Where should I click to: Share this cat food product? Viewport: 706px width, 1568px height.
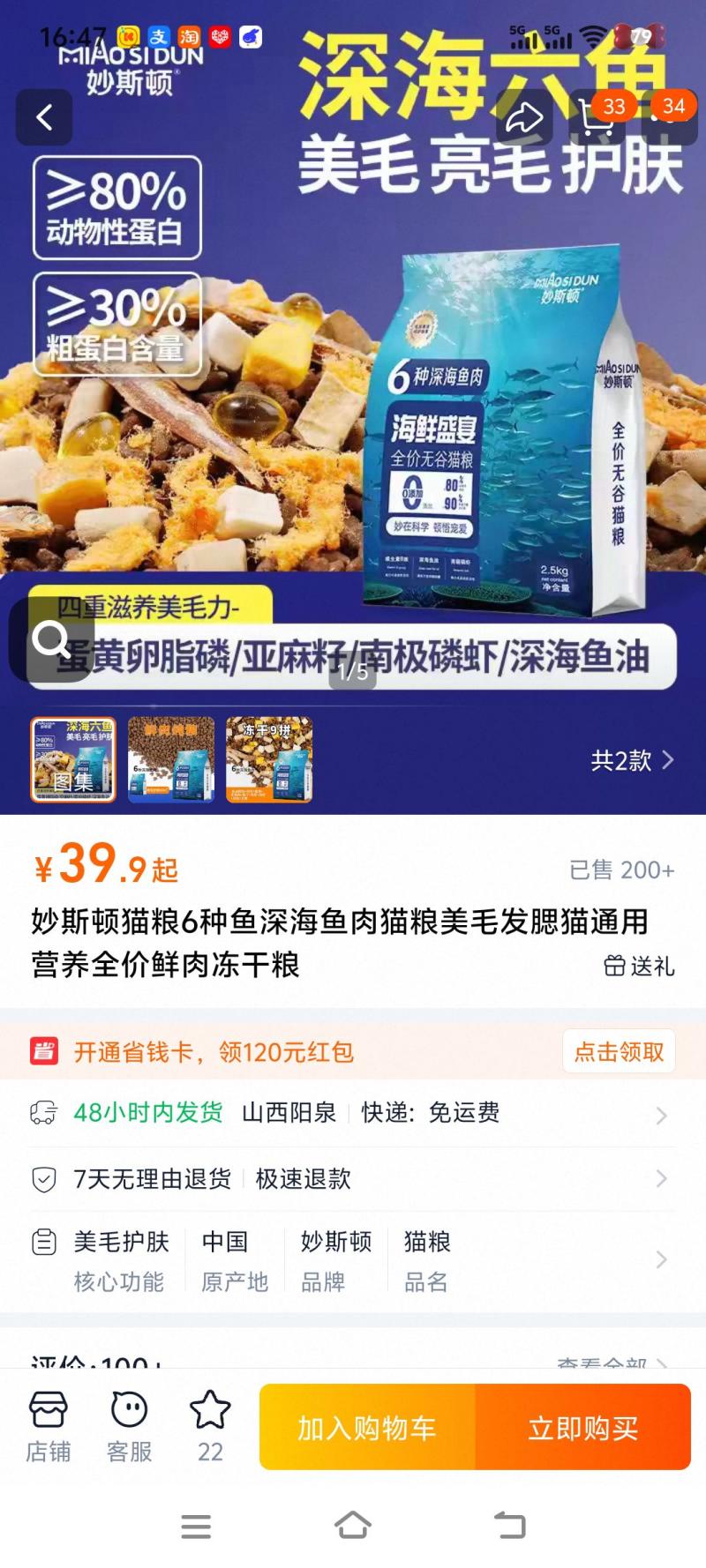pyautogui.click(x=524, y=118)
